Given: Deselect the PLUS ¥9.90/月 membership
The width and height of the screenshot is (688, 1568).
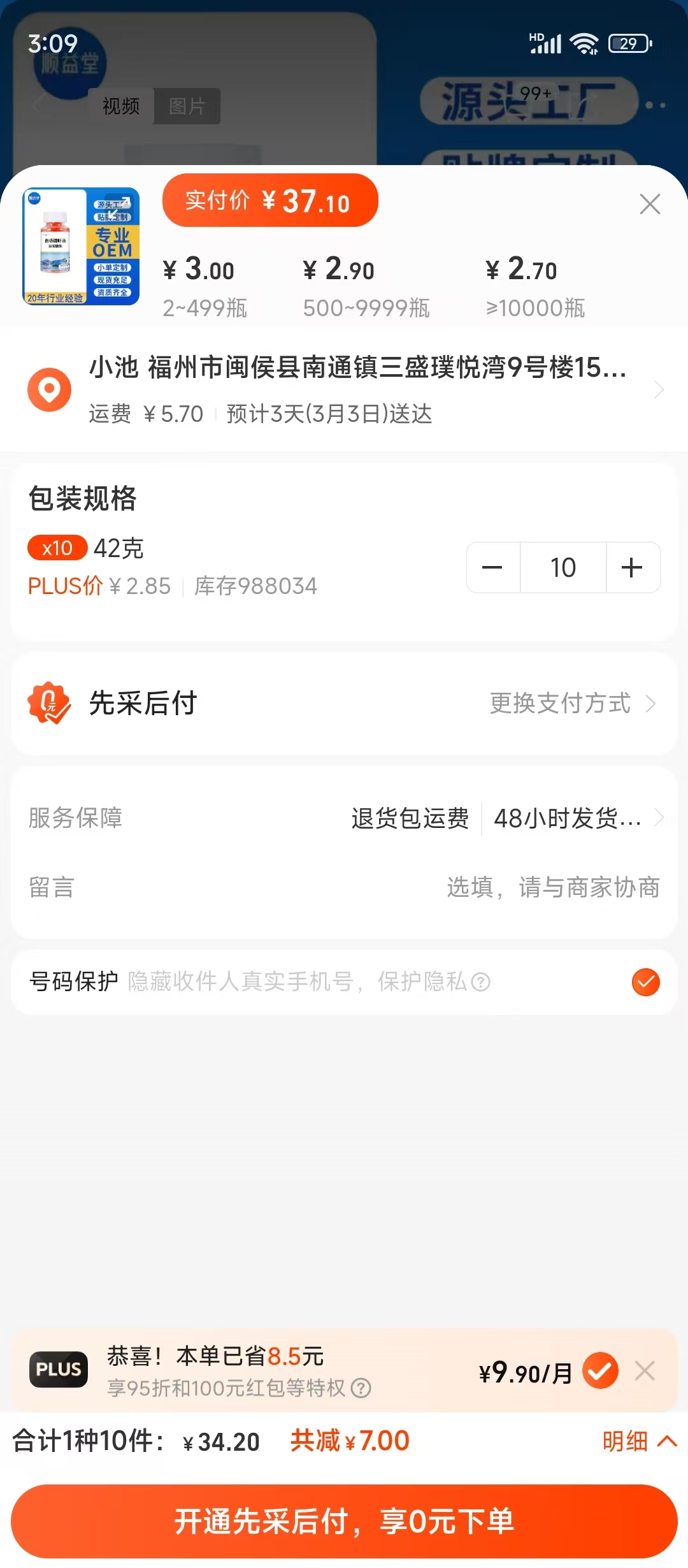Looking at the screenshot, I should click(600, 1370).
